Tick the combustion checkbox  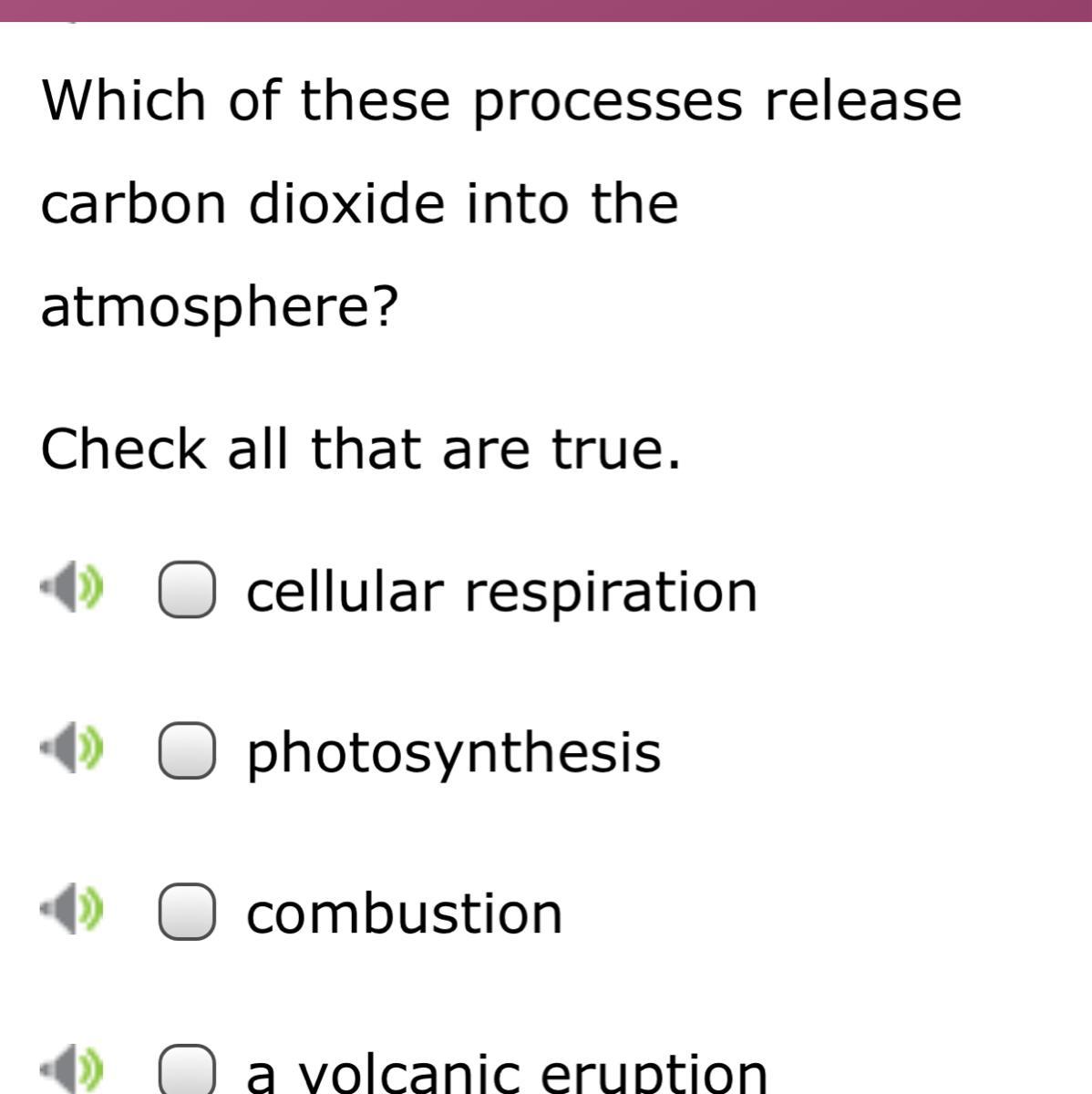point(188,912)
